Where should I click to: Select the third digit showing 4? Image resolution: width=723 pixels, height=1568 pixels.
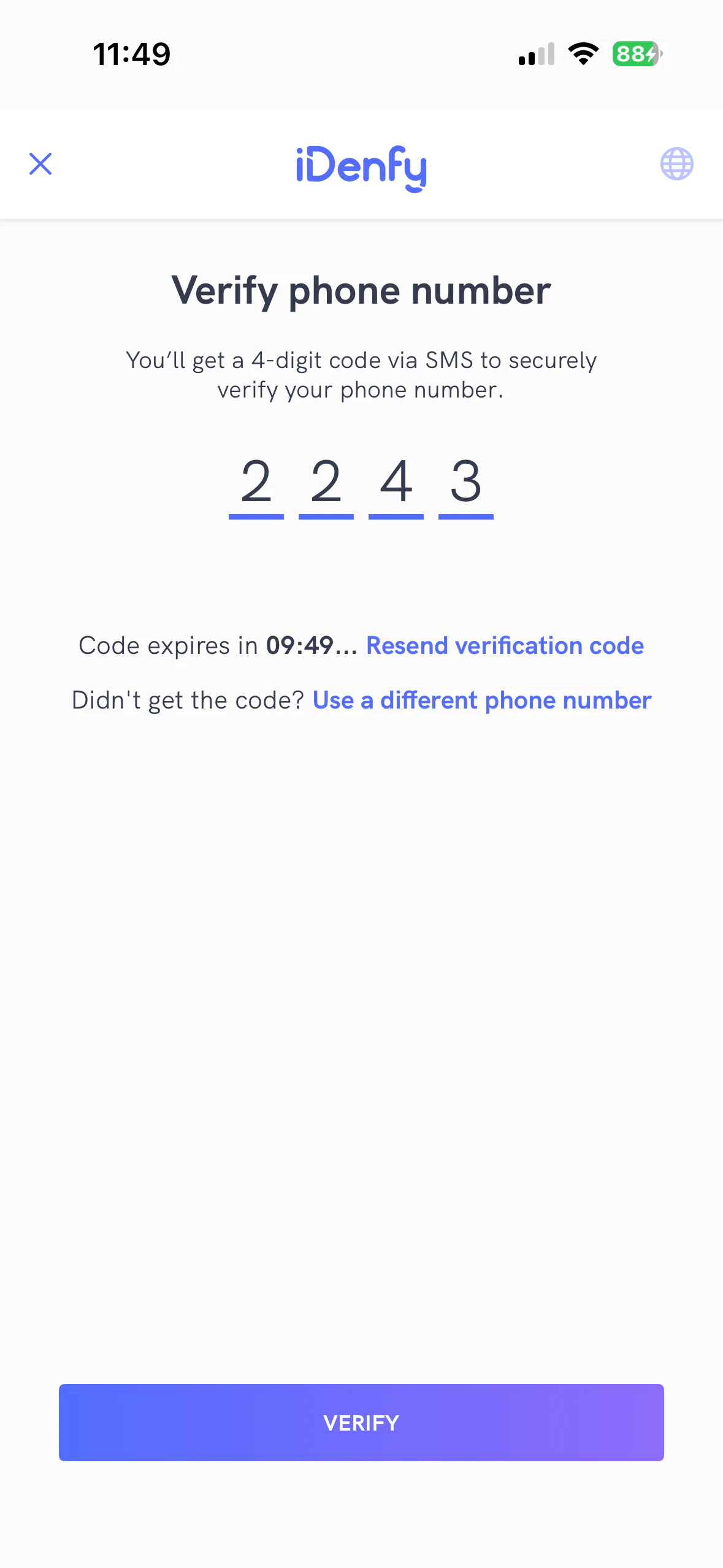(x=396, y=485)
